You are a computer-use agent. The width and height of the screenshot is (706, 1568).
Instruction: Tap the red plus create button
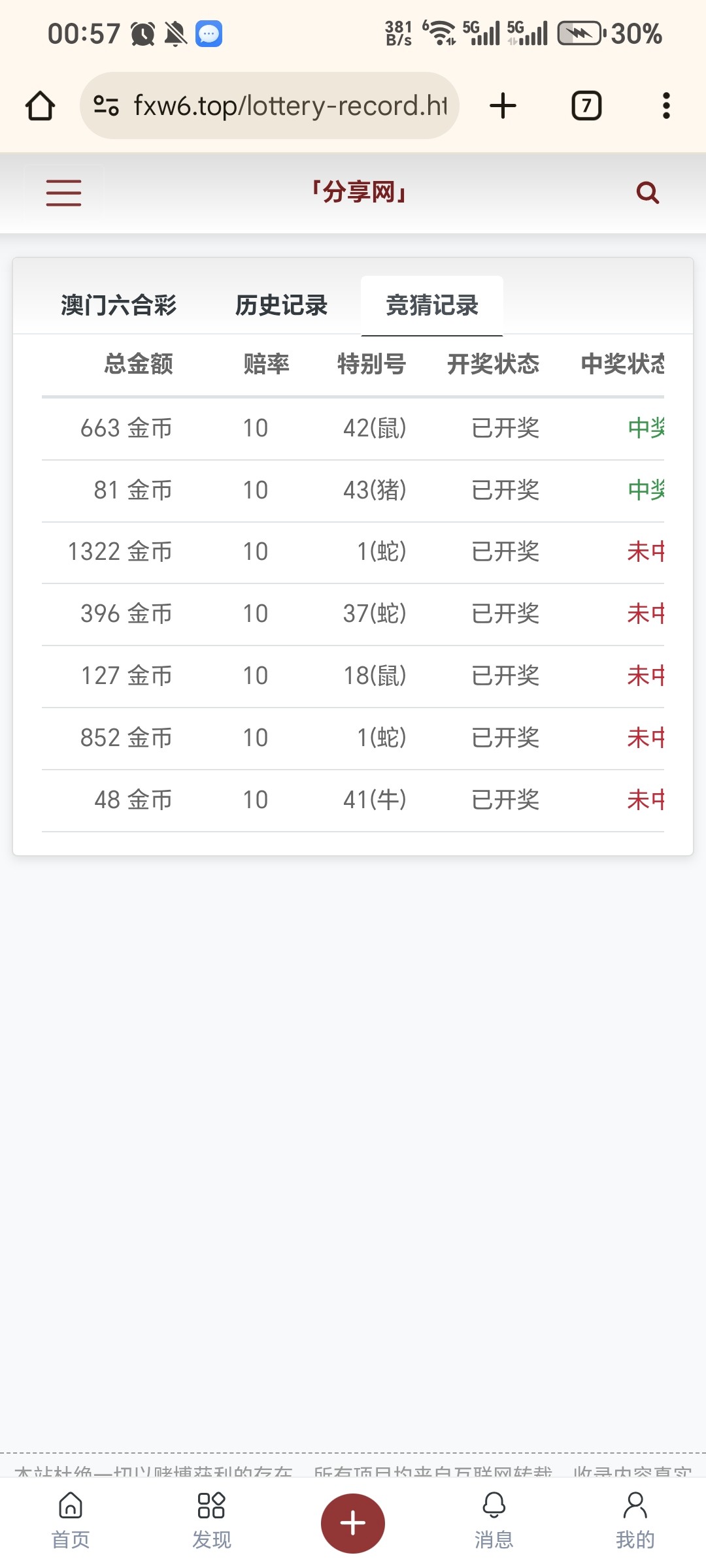tap(353, 1523)
